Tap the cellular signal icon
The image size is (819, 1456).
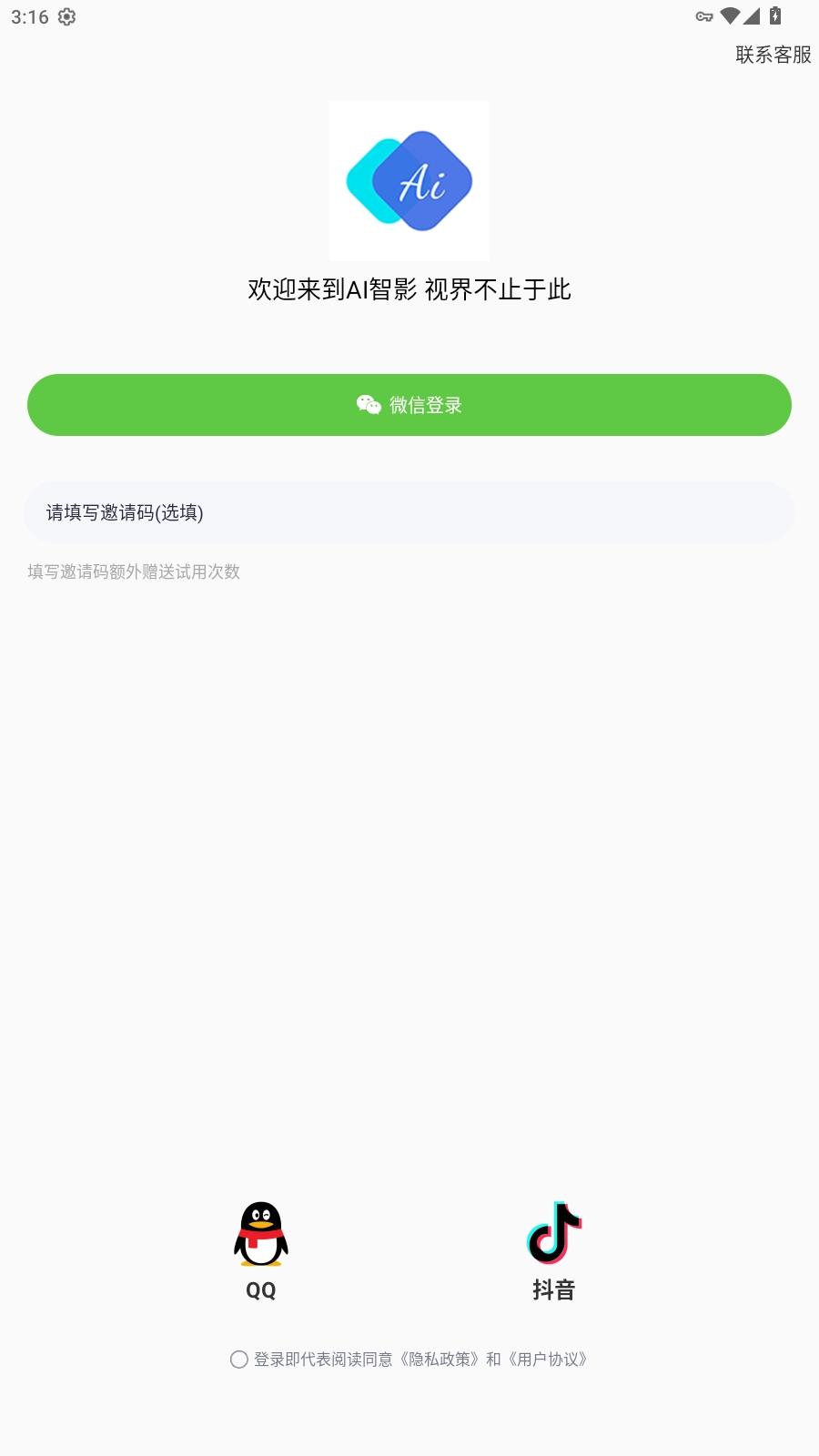[x=752, y=15]
